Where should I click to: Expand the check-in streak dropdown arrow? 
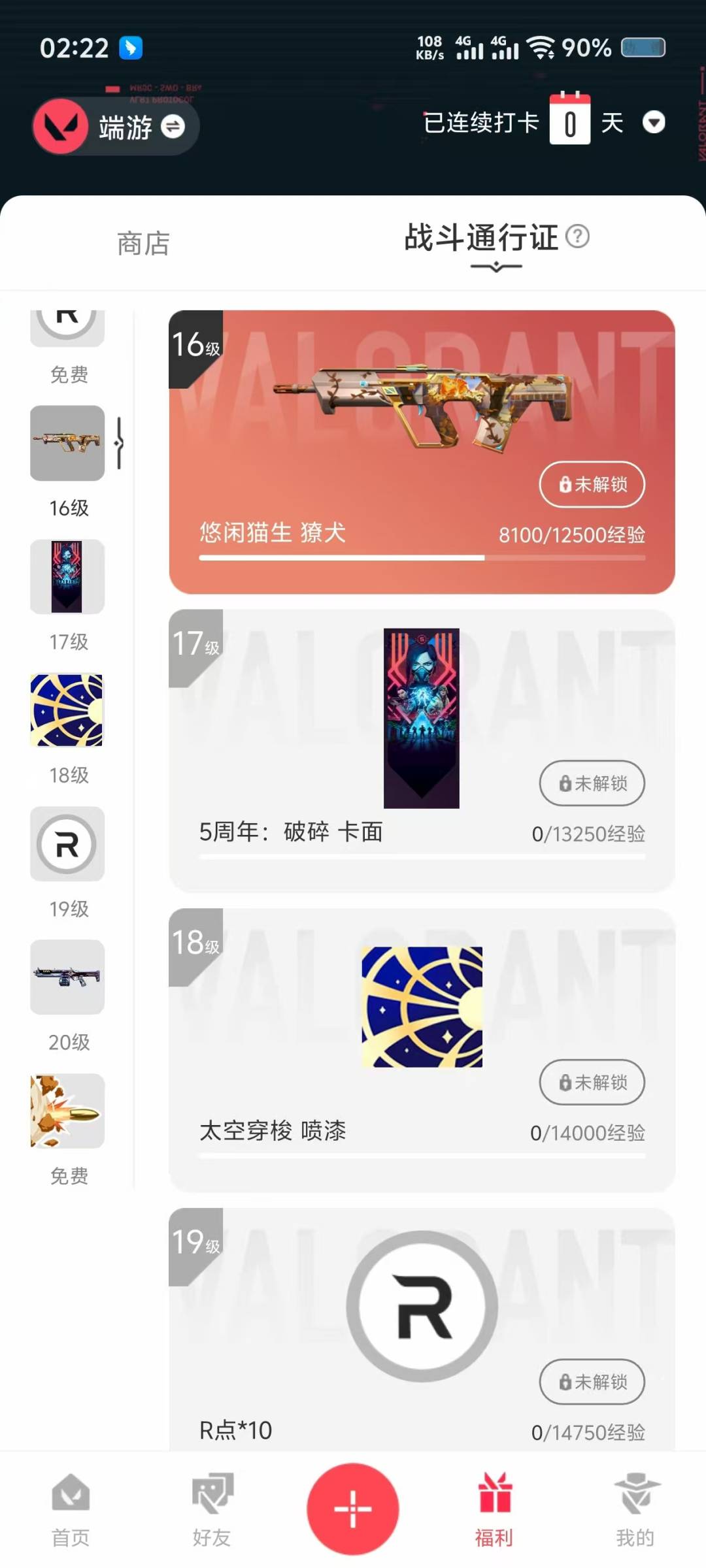654,122
